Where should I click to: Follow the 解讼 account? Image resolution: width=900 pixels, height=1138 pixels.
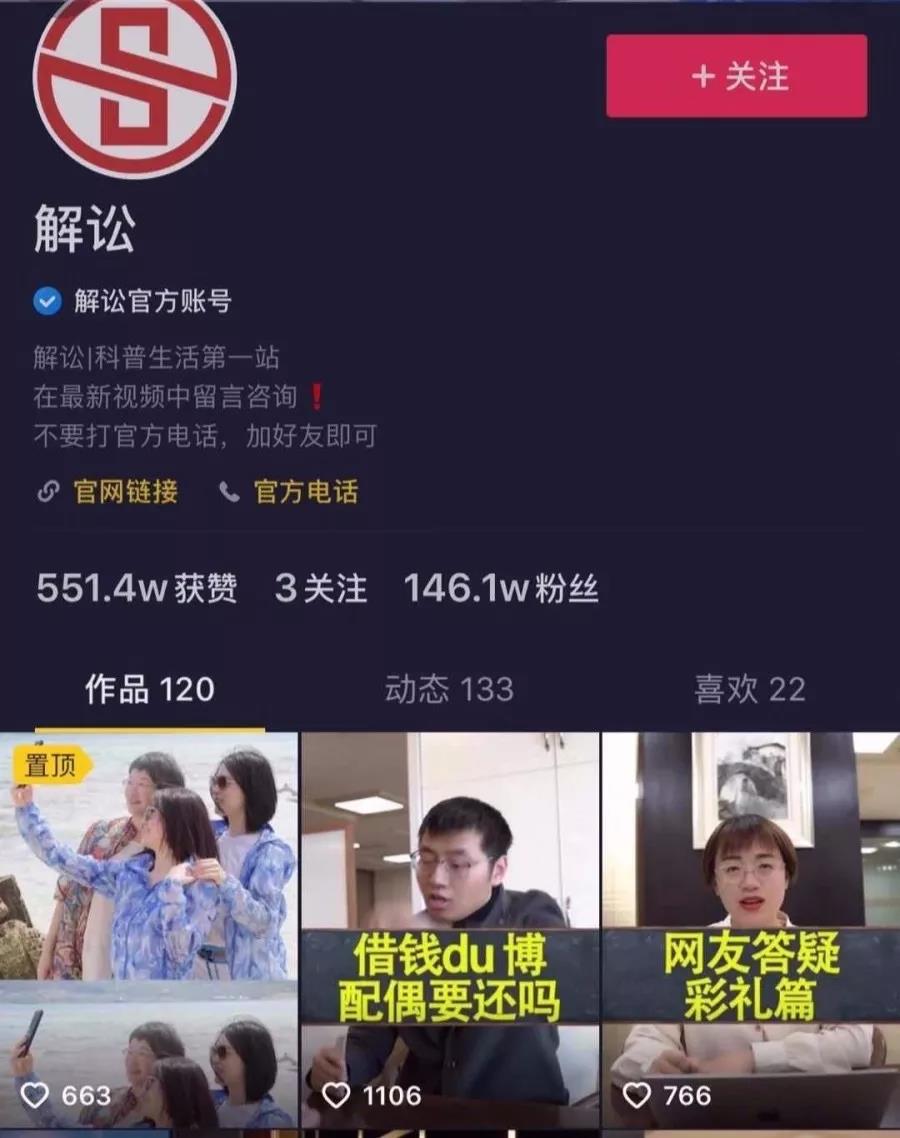[736, 77]
